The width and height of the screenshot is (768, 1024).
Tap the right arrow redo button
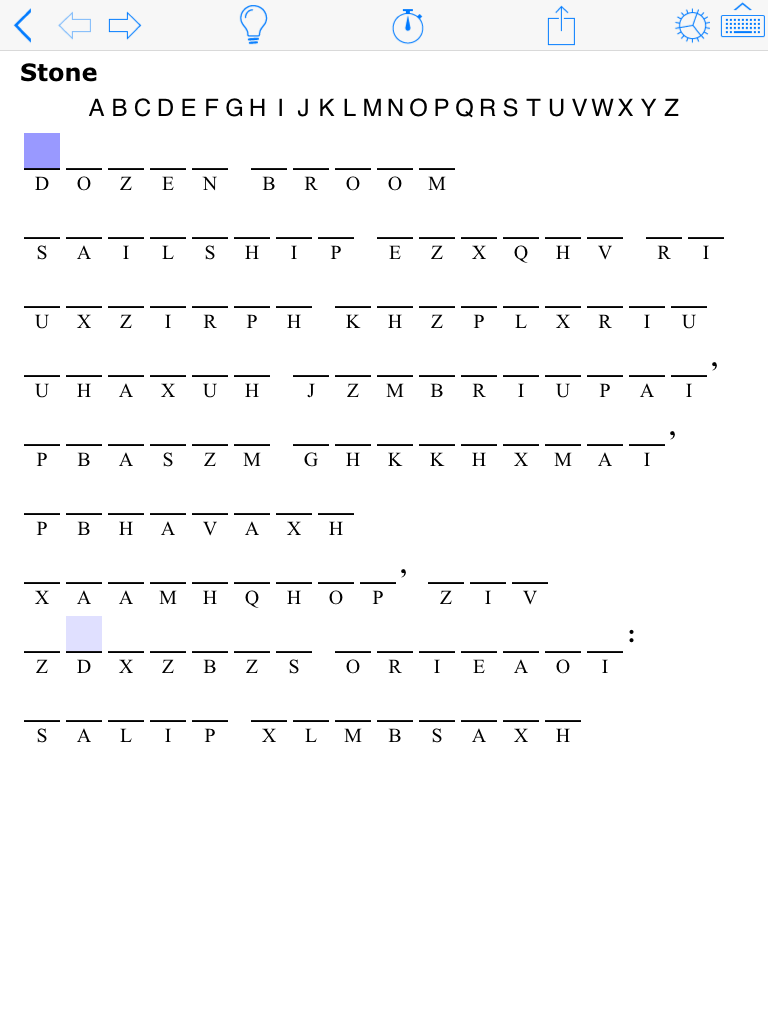[x=125, y=26]
